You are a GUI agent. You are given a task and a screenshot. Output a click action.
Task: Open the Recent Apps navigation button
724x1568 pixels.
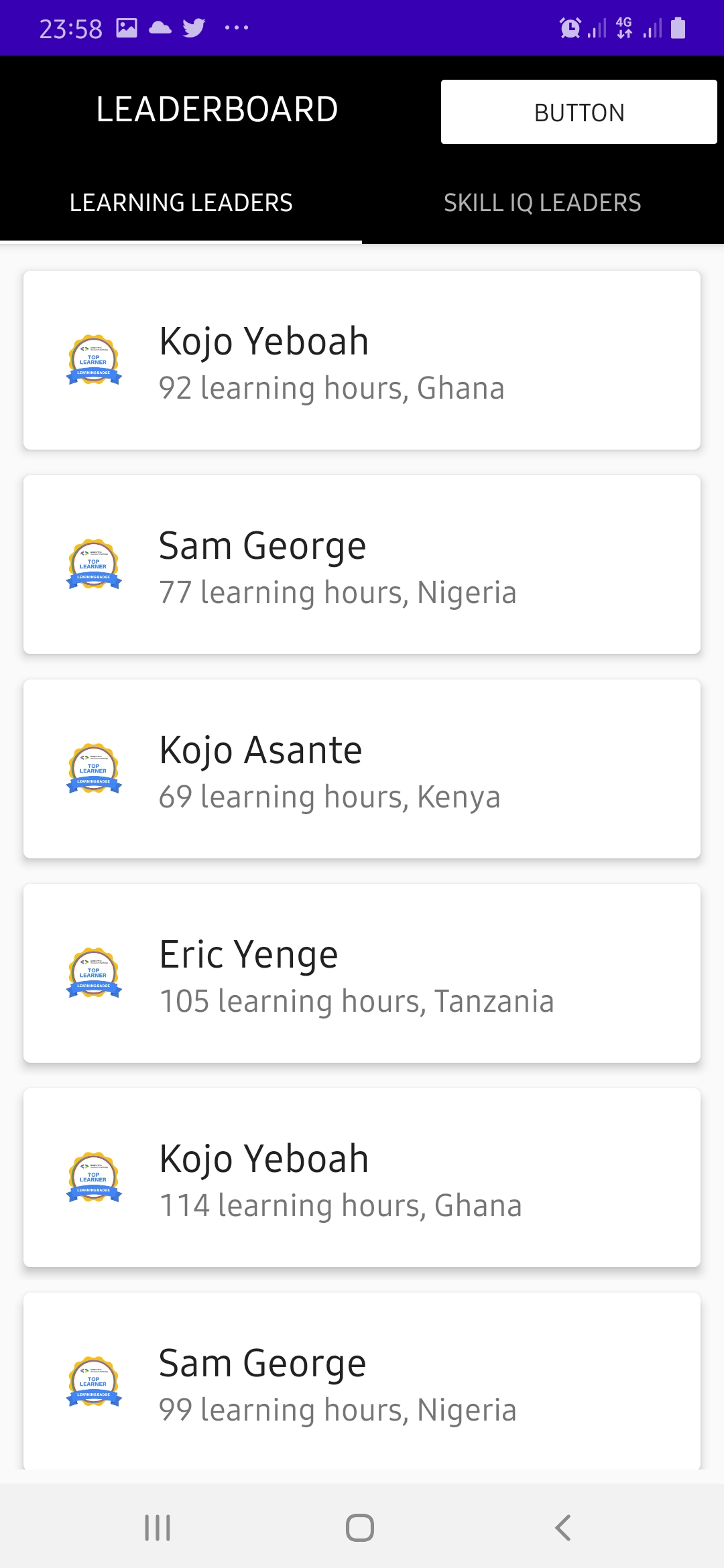(157, 1528)
